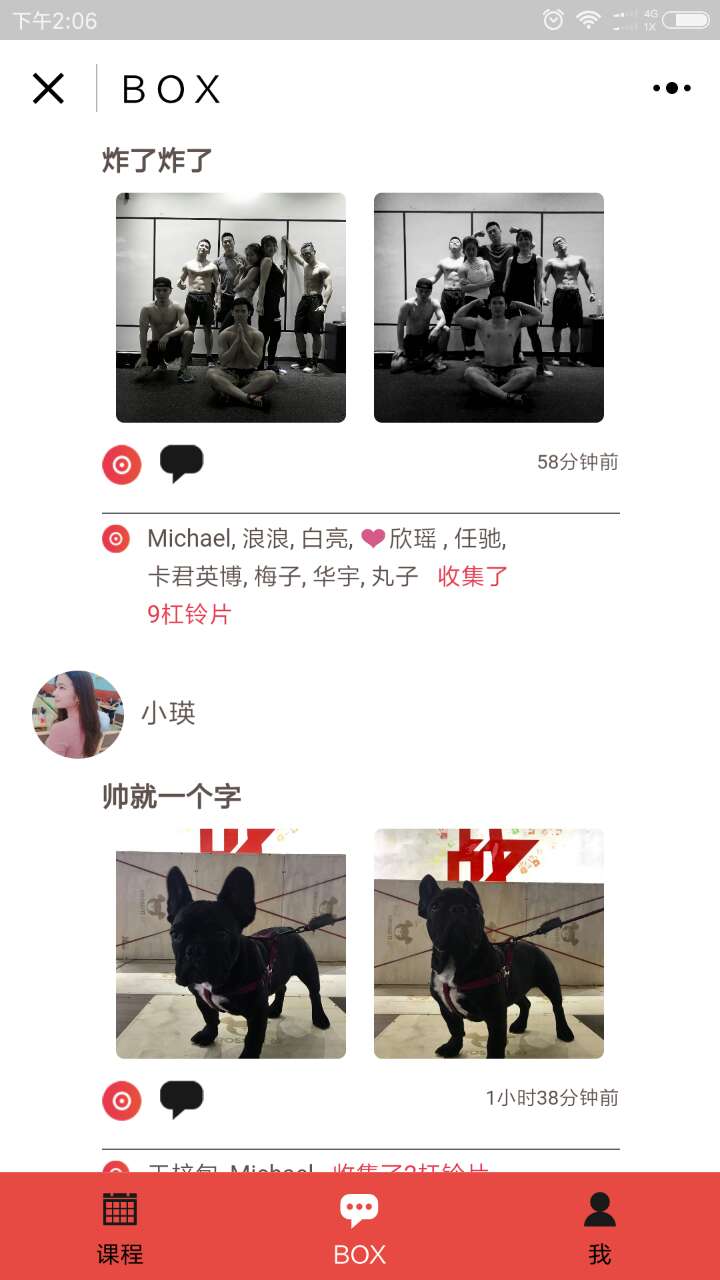Switch to the 课程 tab
The image size is (720, 1280).
pos(120,1227)
